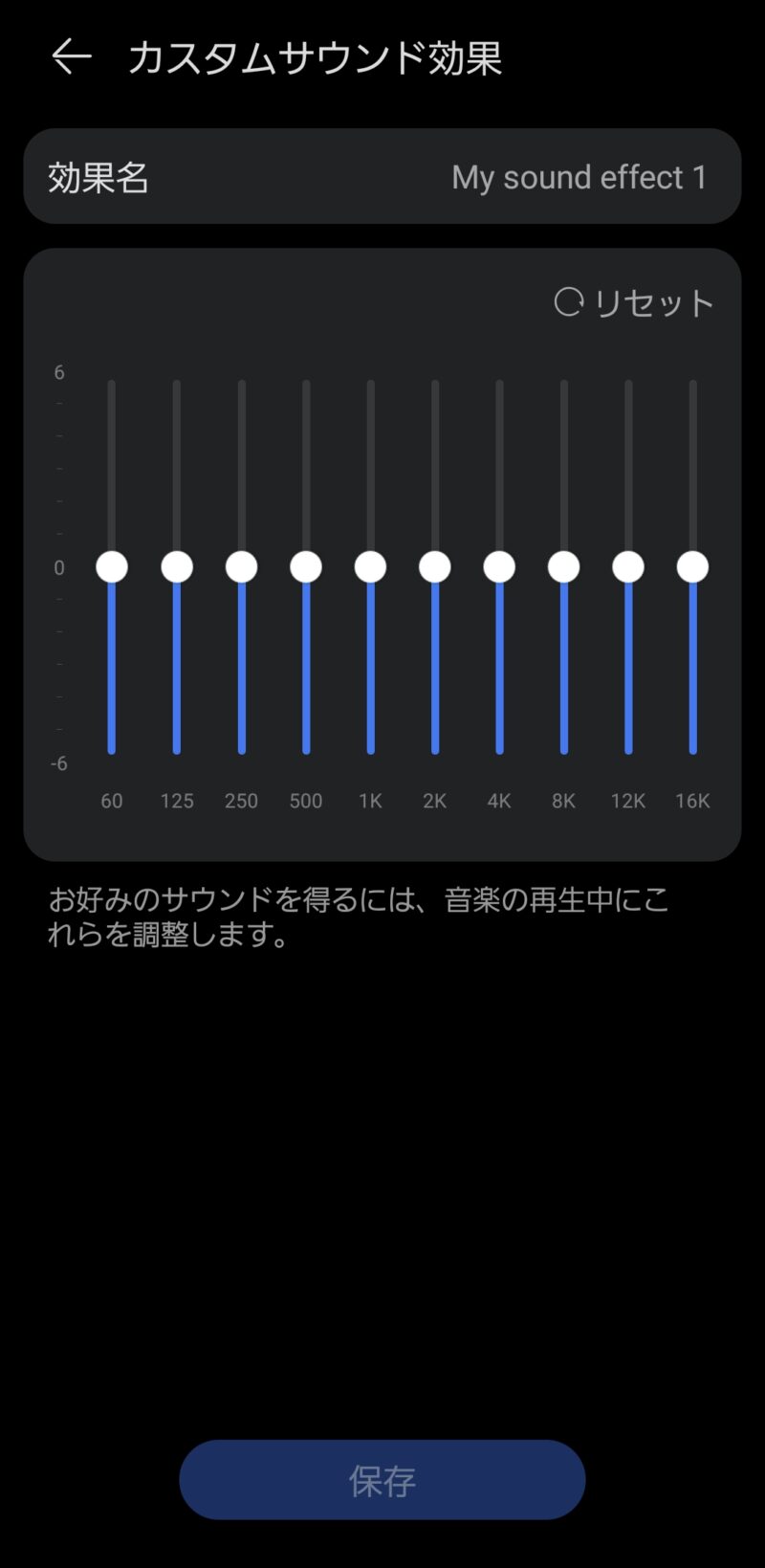765x1568 pixels.
Task: Select the 4K slider handle
Action: pos(499,566)
